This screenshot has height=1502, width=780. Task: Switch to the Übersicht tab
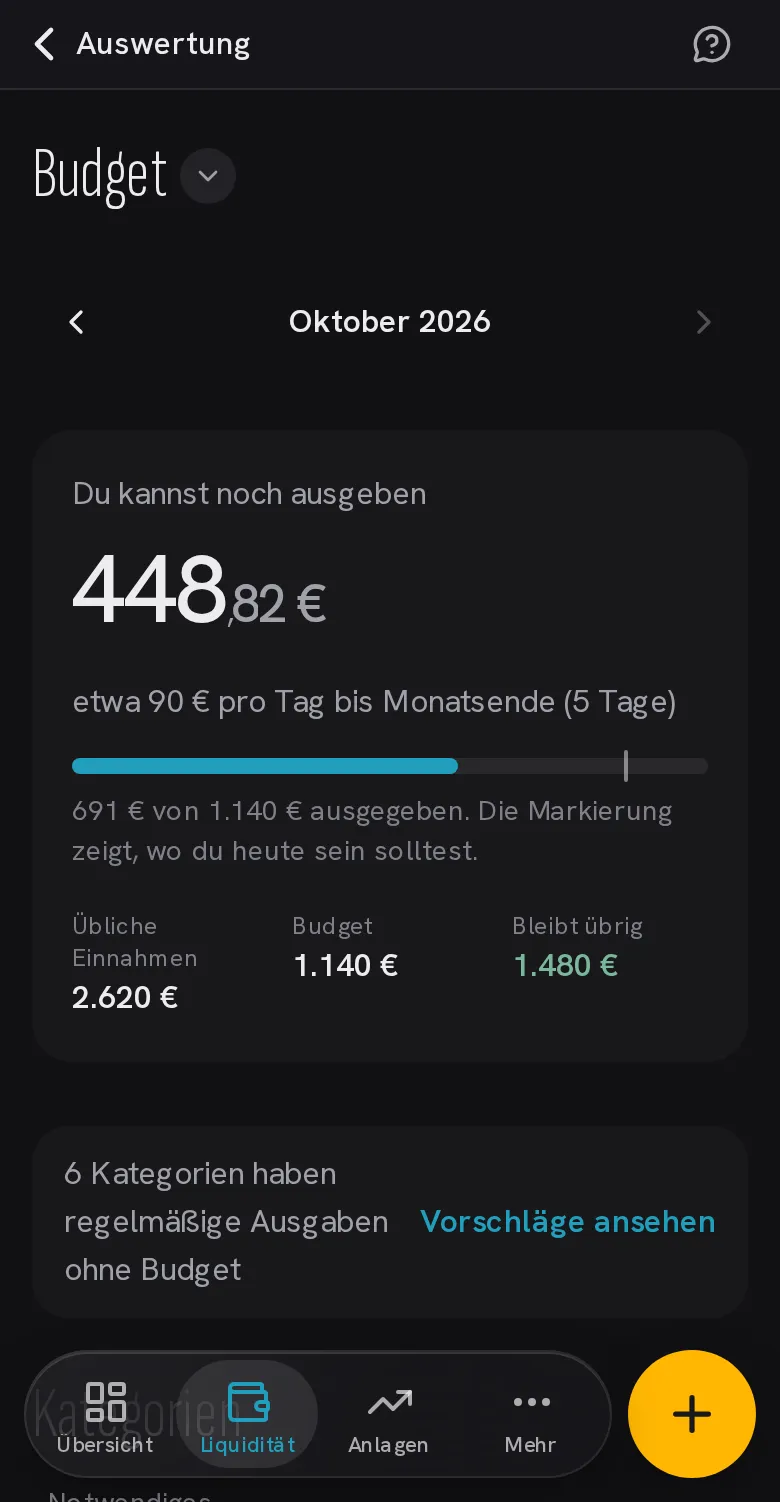pos(105,1416)
